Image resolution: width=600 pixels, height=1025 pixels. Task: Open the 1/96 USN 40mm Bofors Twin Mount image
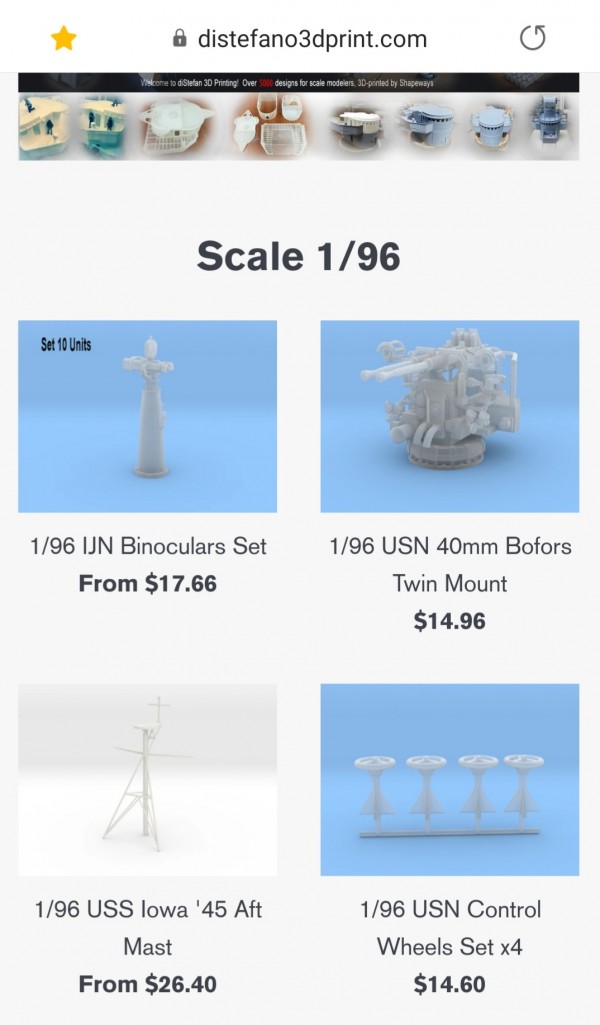click(x=449, y=416)
